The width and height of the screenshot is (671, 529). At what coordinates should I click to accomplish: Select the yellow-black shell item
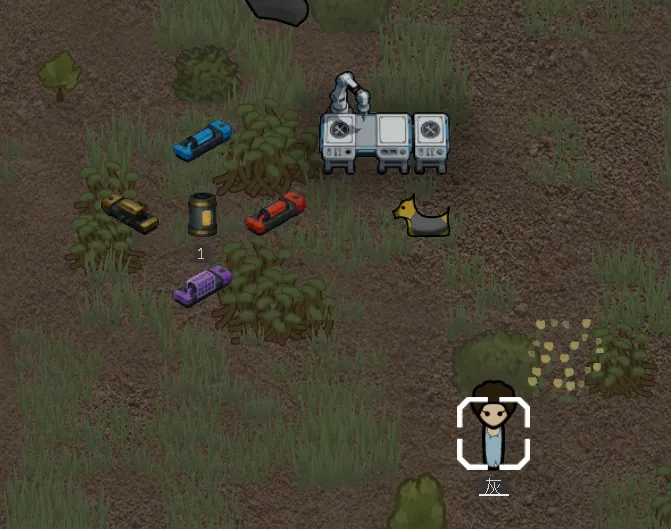[x=130, y=213]
